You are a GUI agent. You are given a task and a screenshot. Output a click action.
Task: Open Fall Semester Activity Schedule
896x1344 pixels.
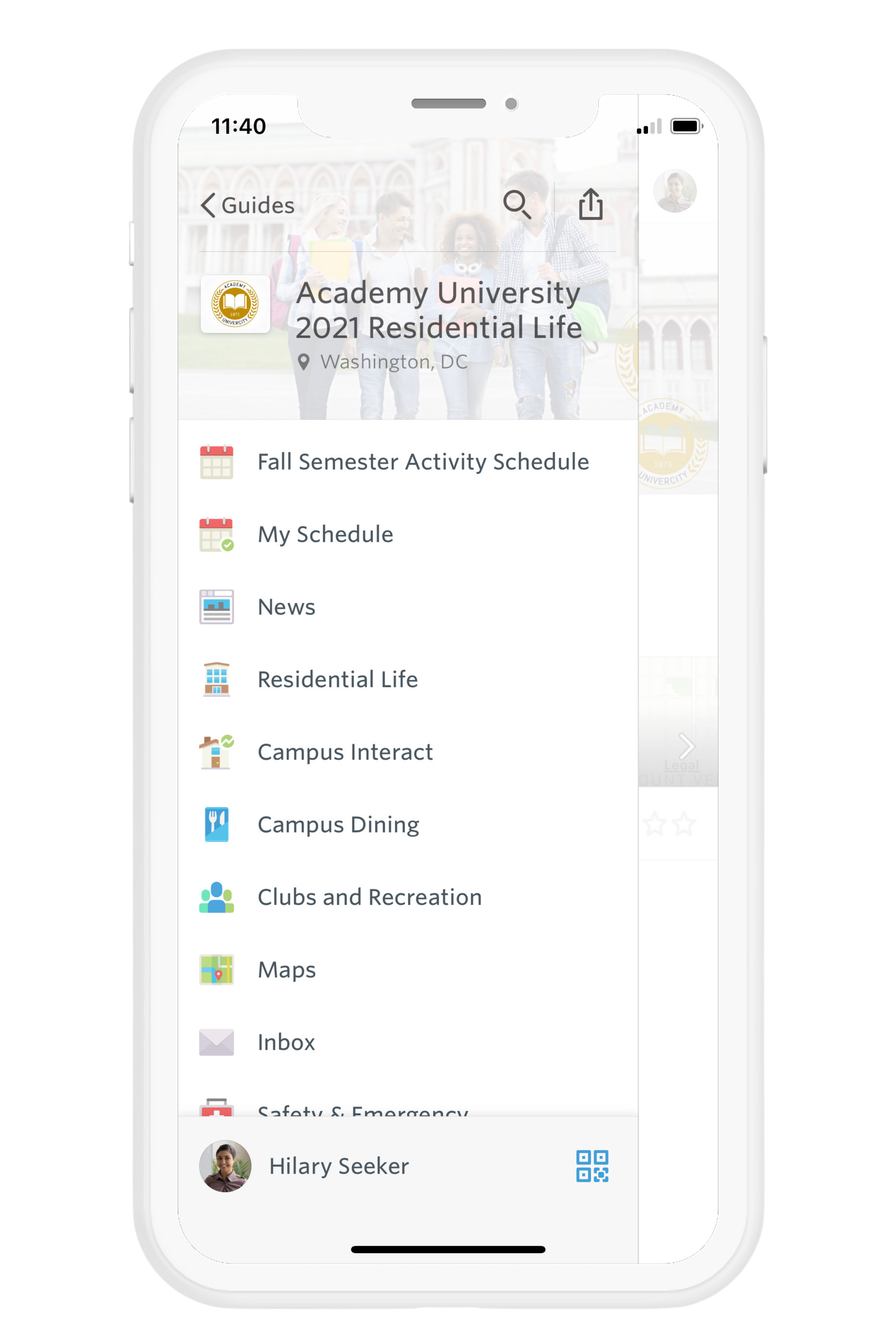click(x=422, y=462)
